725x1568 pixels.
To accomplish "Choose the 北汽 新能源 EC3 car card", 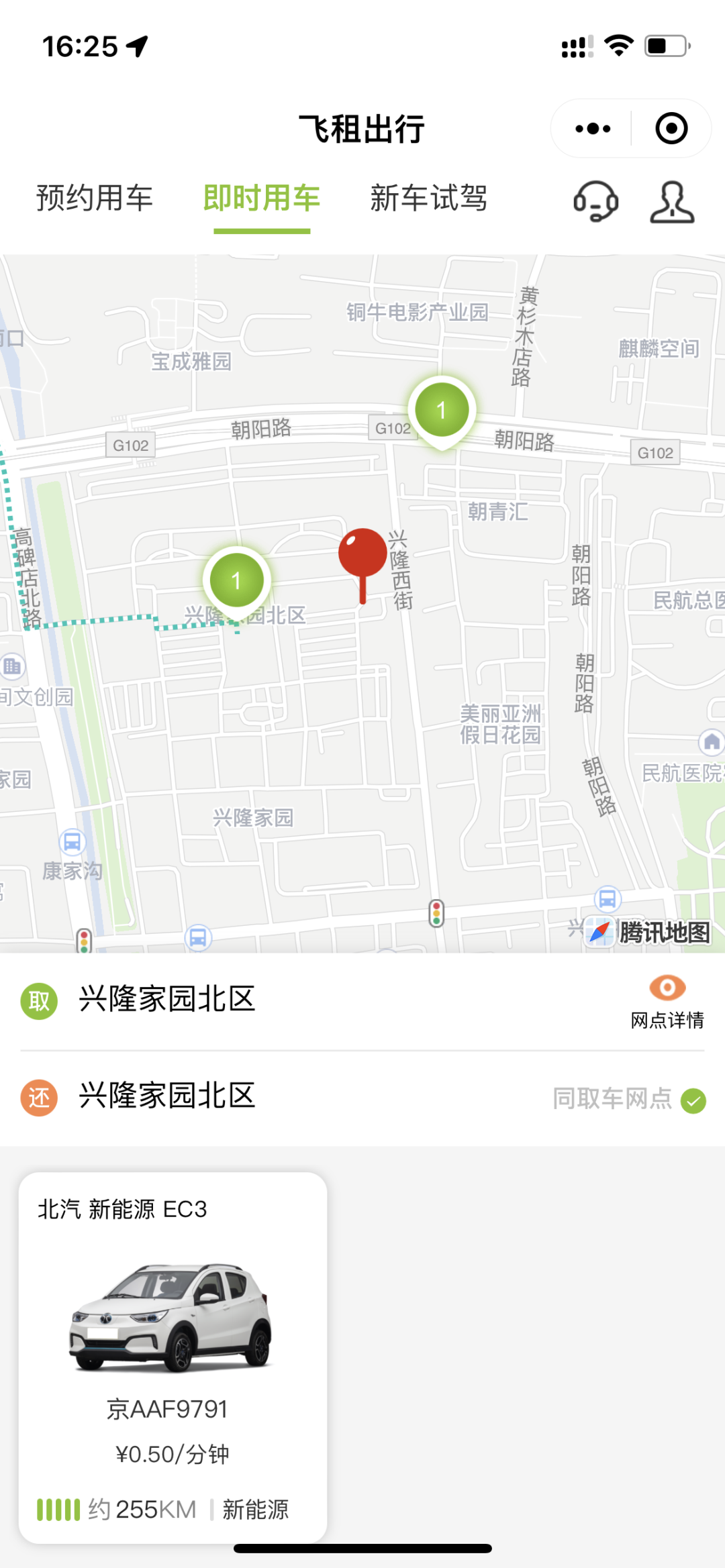I will (173, 1357).
